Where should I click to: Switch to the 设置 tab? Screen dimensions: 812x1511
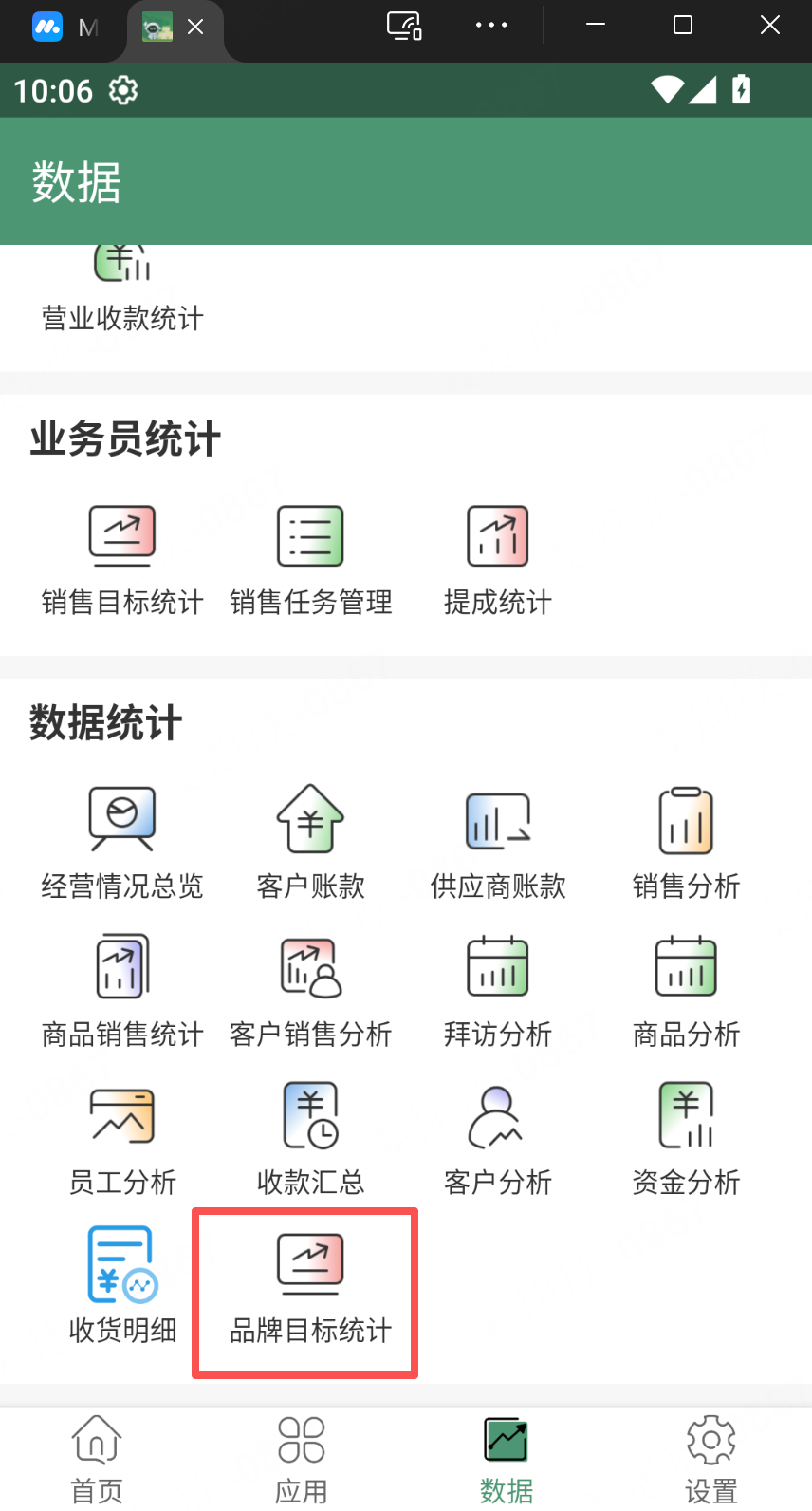point(710,1459)
